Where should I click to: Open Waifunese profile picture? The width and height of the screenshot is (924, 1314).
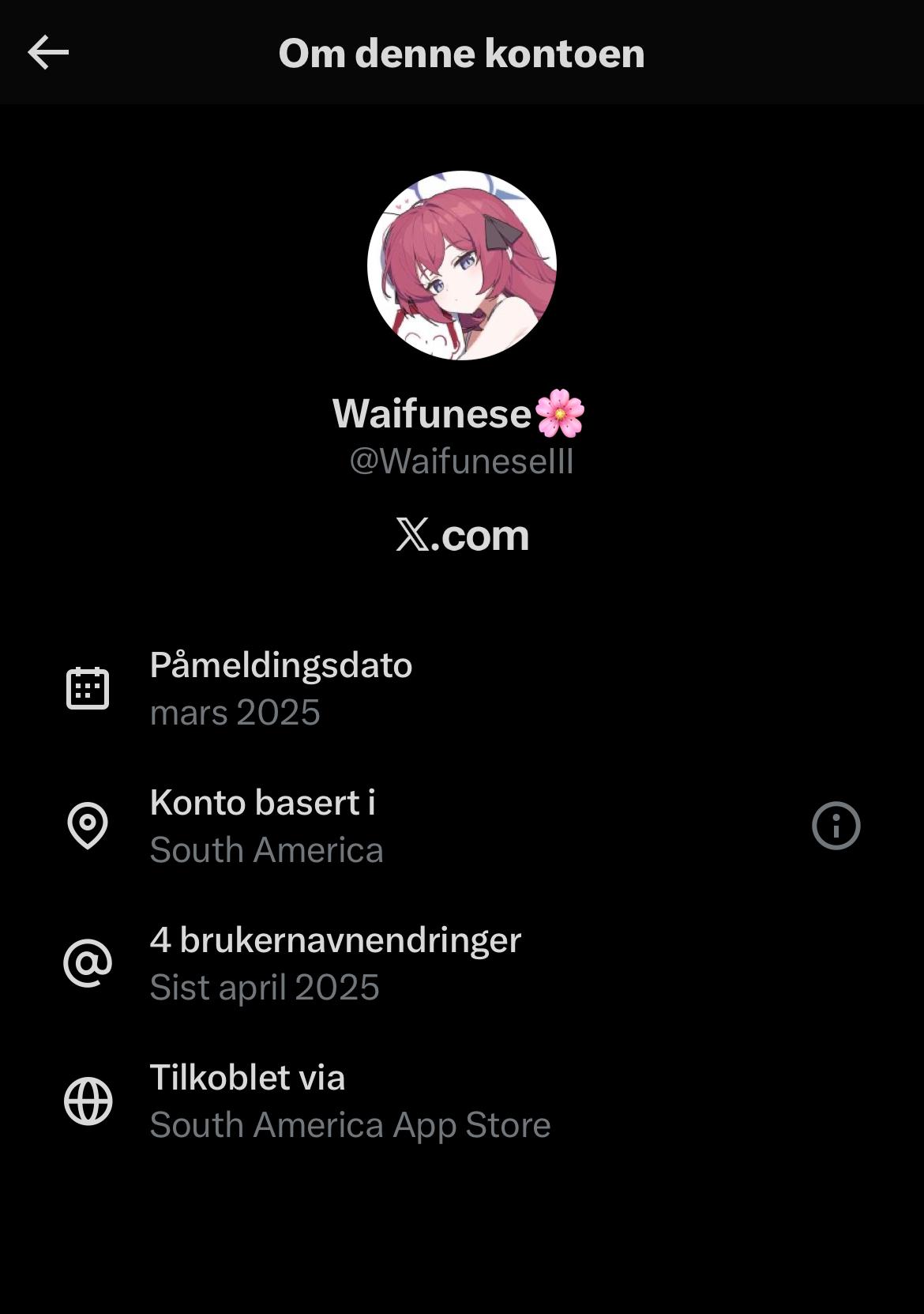[462, 265]
